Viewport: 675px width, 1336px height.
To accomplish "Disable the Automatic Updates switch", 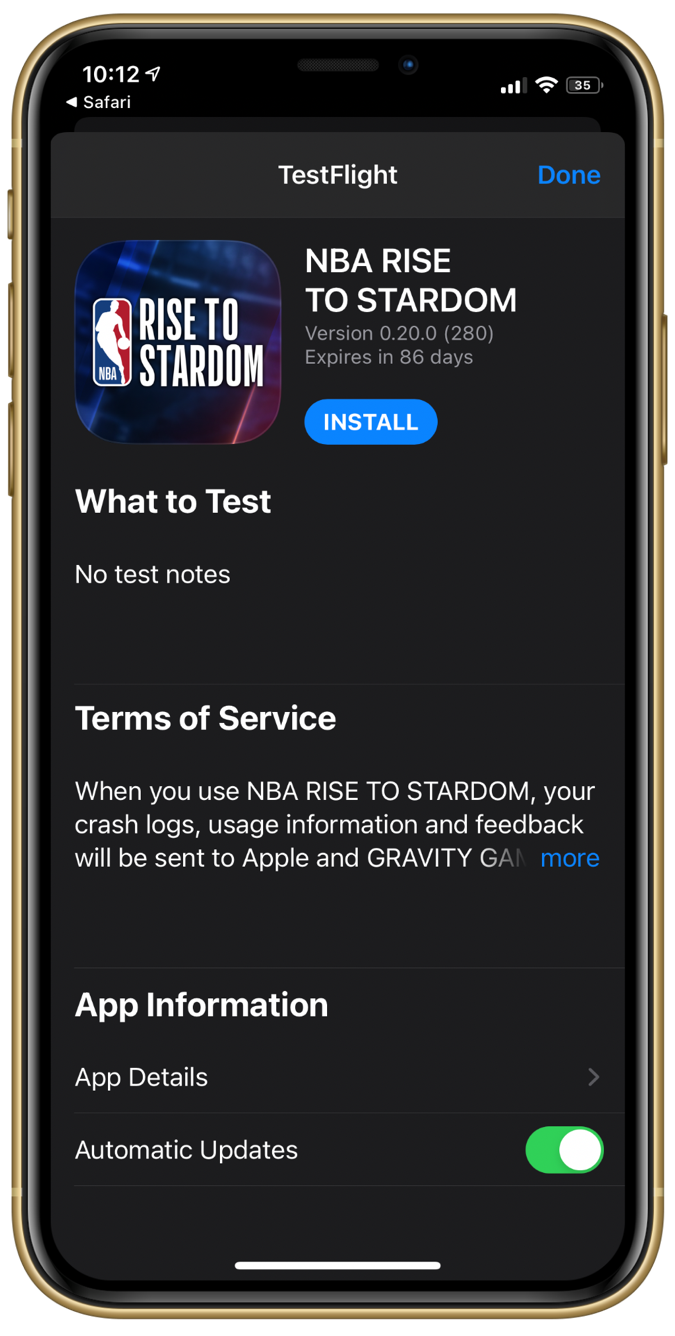I will 564,1150.
